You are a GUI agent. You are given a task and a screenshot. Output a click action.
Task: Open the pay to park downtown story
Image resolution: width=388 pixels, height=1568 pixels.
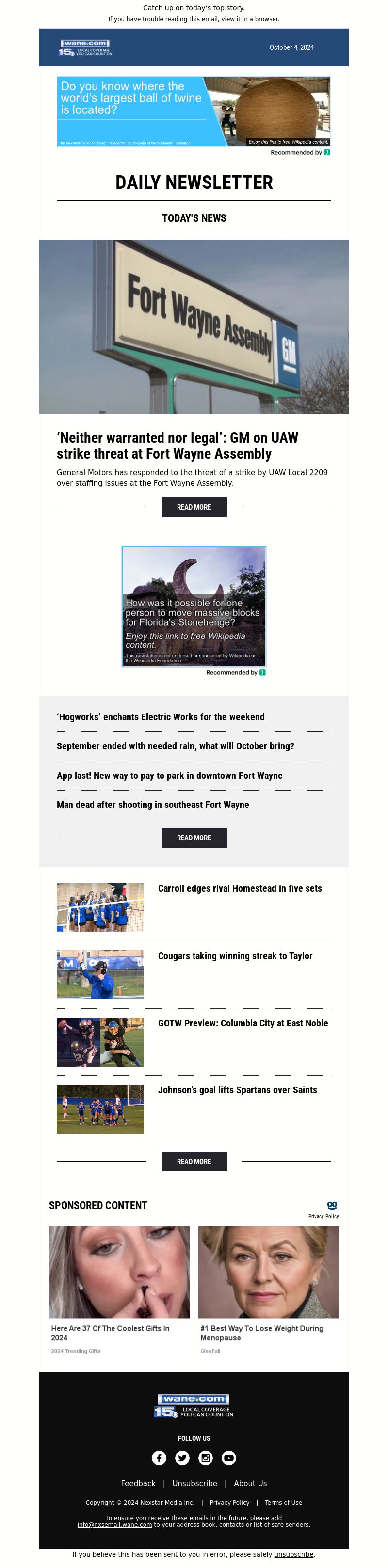click(x=169, y=776)
